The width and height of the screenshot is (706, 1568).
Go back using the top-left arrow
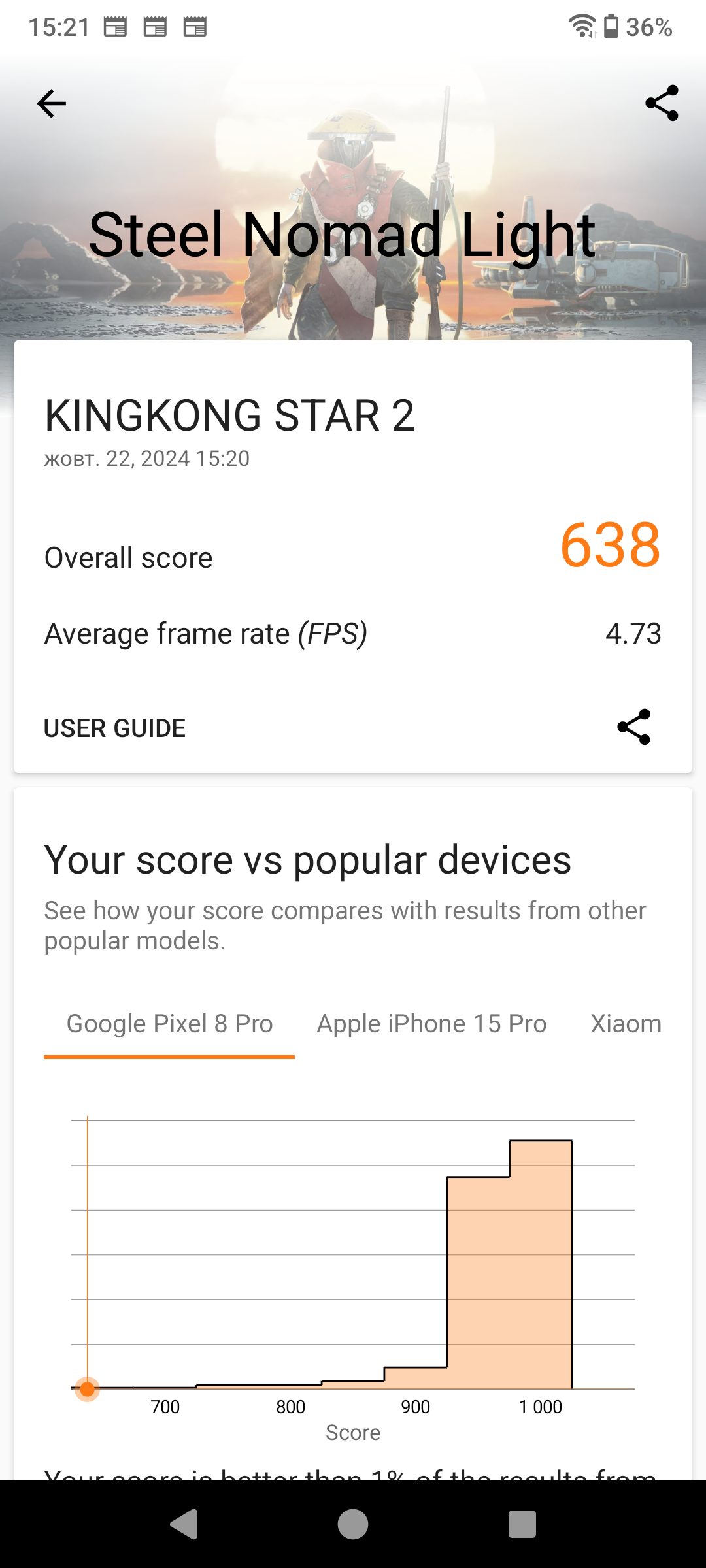coord(52,103)
